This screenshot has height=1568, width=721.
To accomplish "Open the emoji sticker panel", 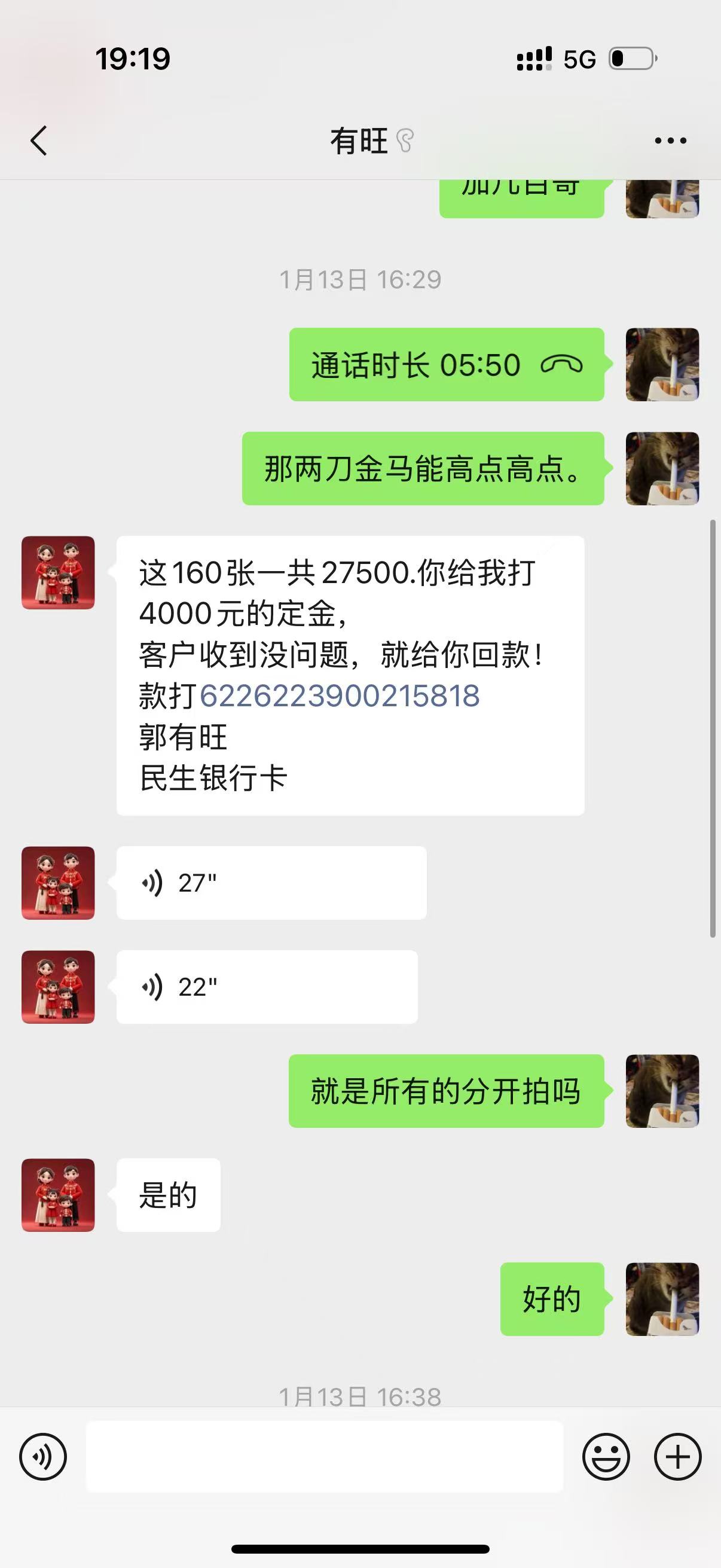I will pos(606,1457).
